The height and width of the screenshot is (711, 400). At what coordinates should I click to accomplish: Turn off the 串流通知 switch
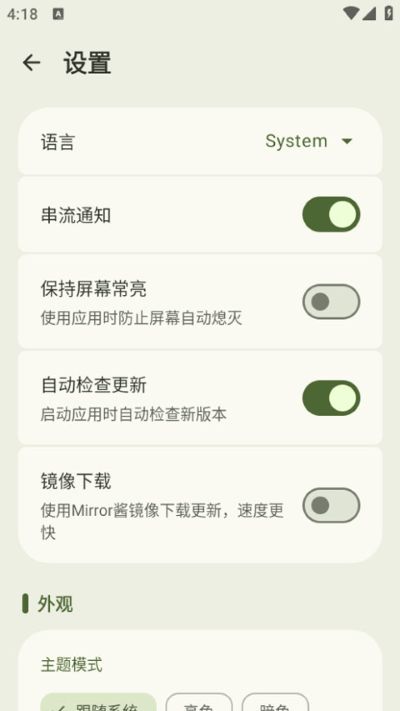[x=331, y=214]
